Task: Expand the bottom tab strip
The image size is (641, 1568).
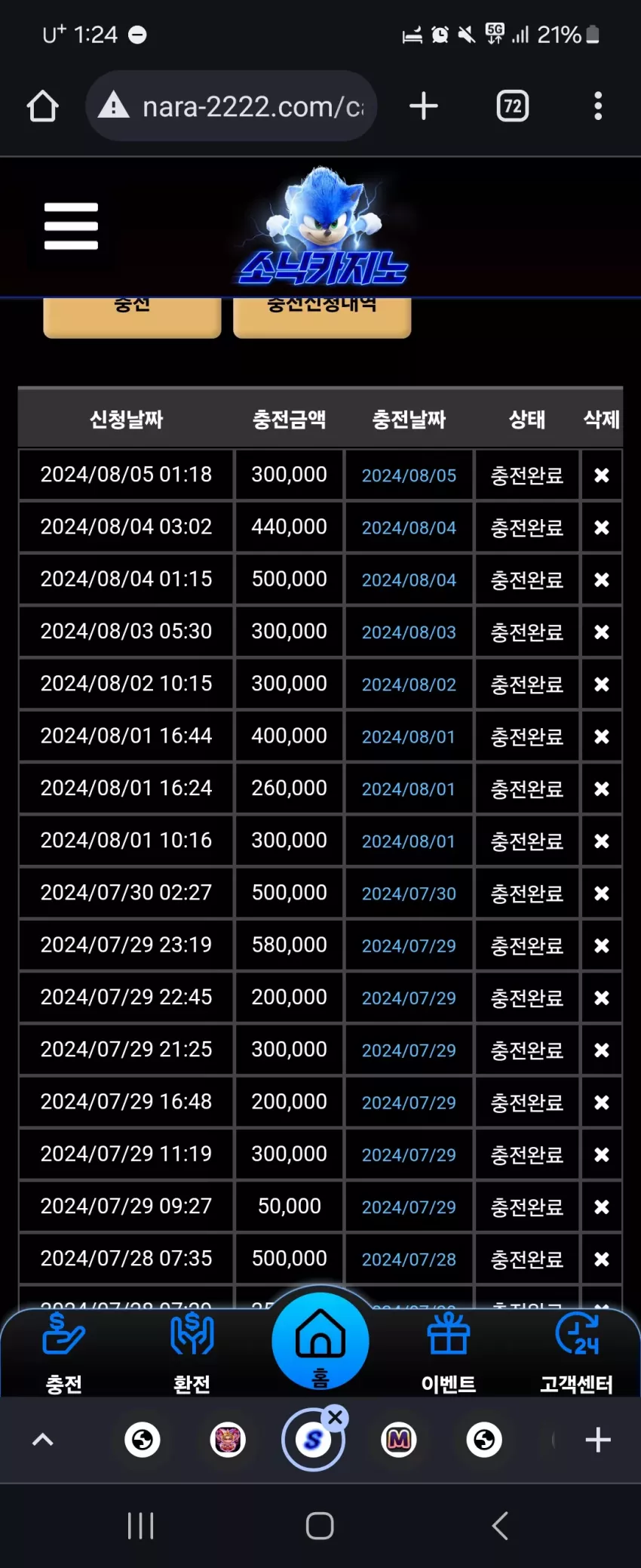Action: (43, 1440)
